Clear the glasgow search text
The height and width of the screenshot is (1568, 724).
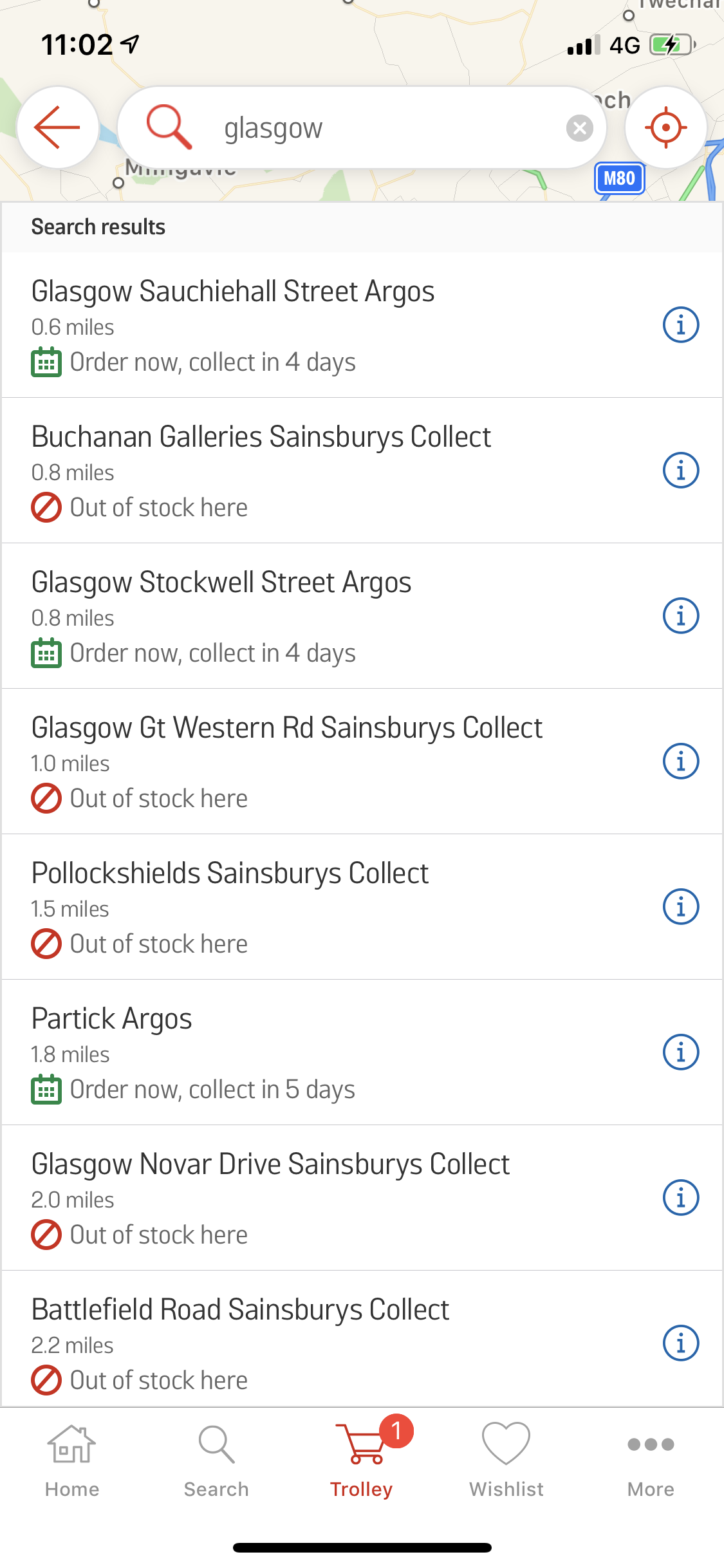[x=579, y=128]
